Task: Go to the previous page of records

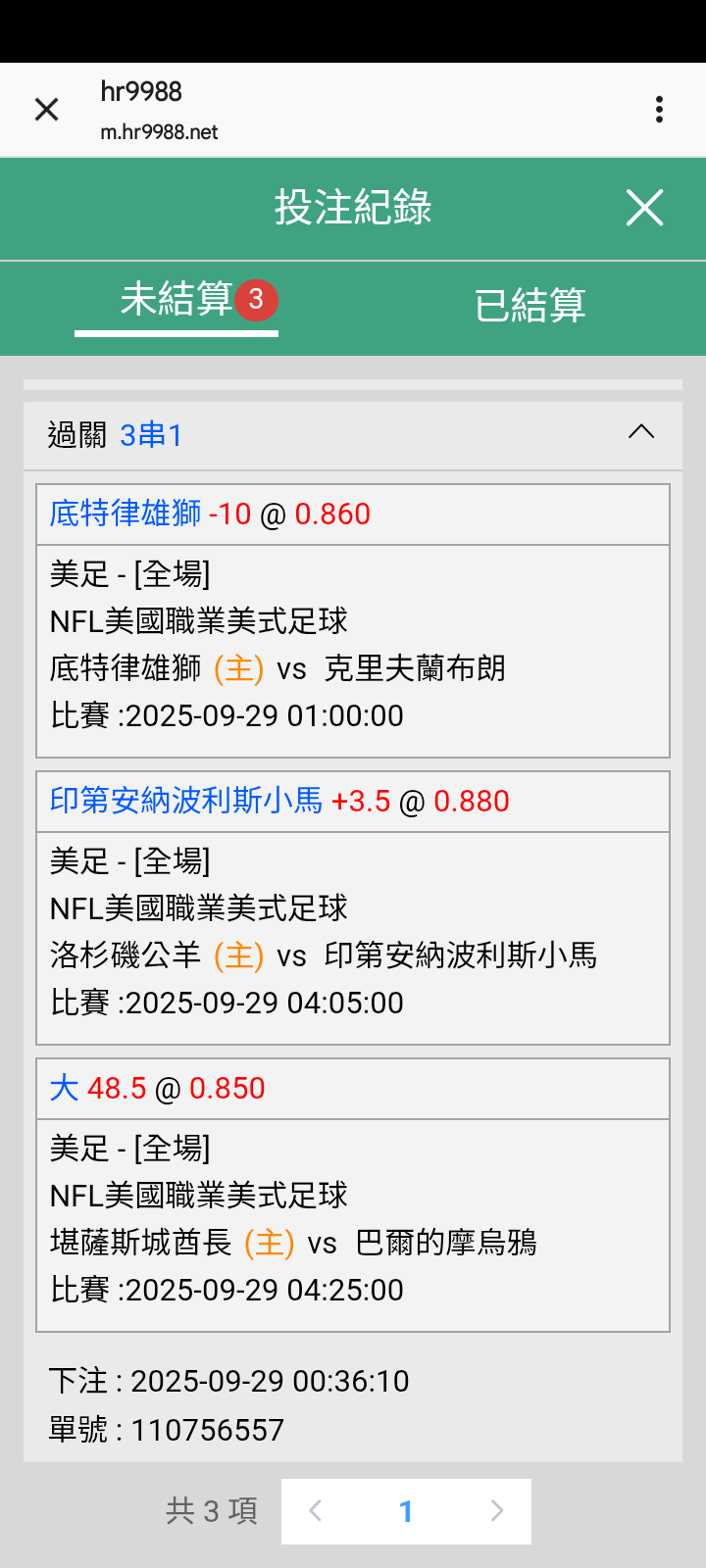Action: (x=316, y=1511)
